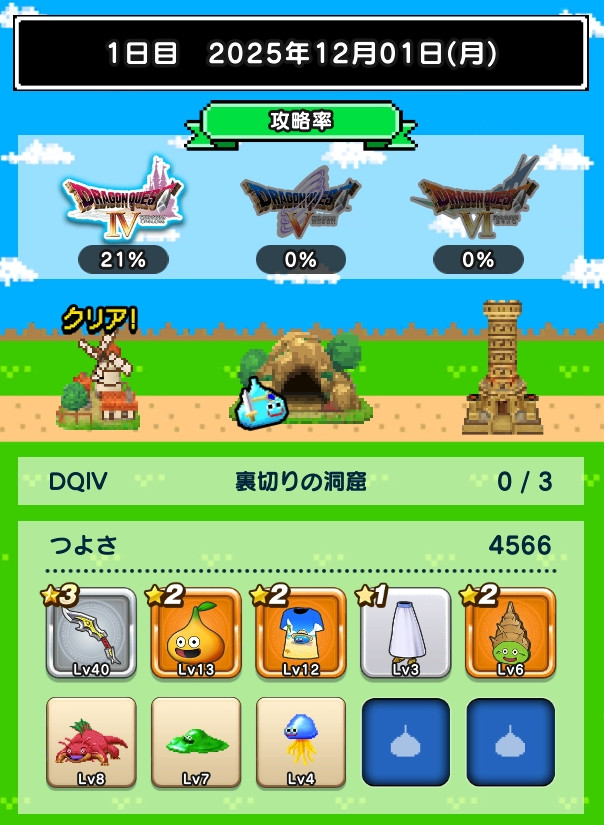The width and height of the screenshot is (604, 825).
Task: Open the Lv12 T-shirt equipment slot
Action: click(301, 633)
